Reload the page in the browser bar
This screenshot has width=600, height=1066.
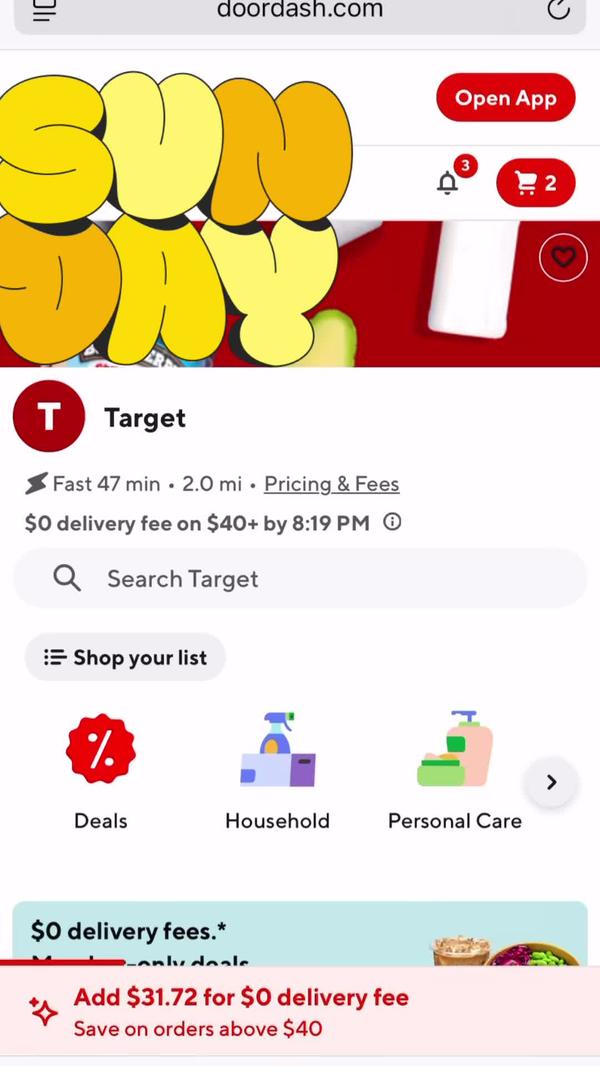point(558,10)
